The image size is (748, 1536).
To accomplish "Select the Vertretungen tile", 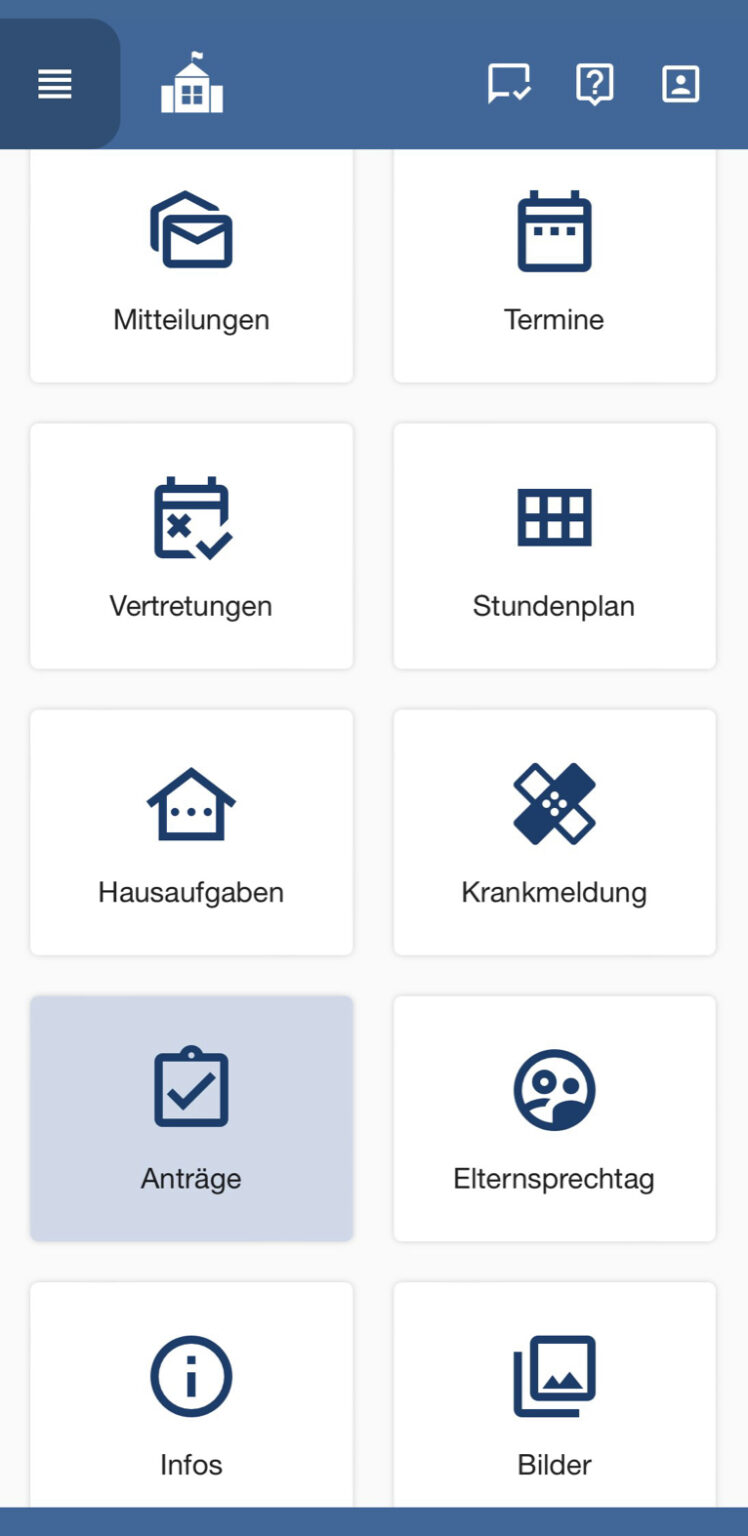I will [191, 546].
